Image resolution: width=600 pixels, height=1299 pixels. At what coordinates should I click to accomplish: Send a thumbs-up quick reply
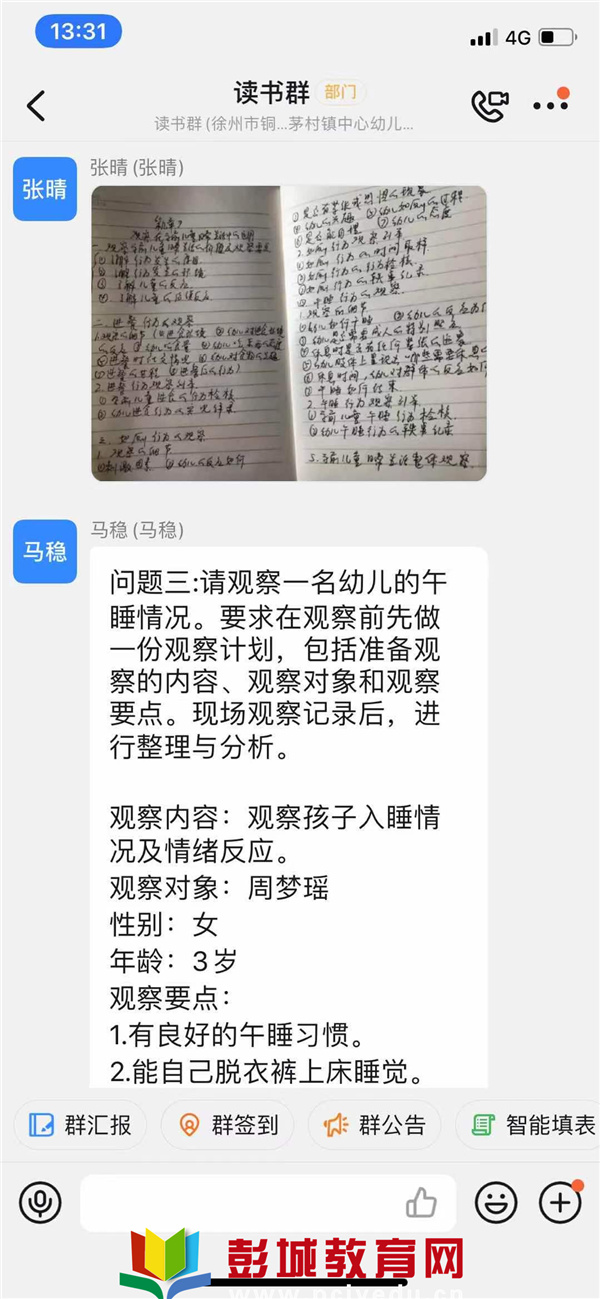click(x=422, y=1203)
